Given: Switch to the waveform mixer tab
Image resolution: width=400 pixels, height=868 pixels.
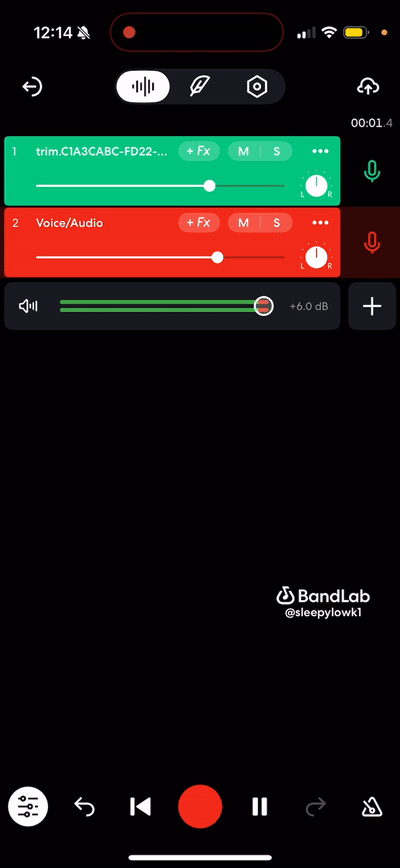Looking at the screenshot, I should [143, 87].
